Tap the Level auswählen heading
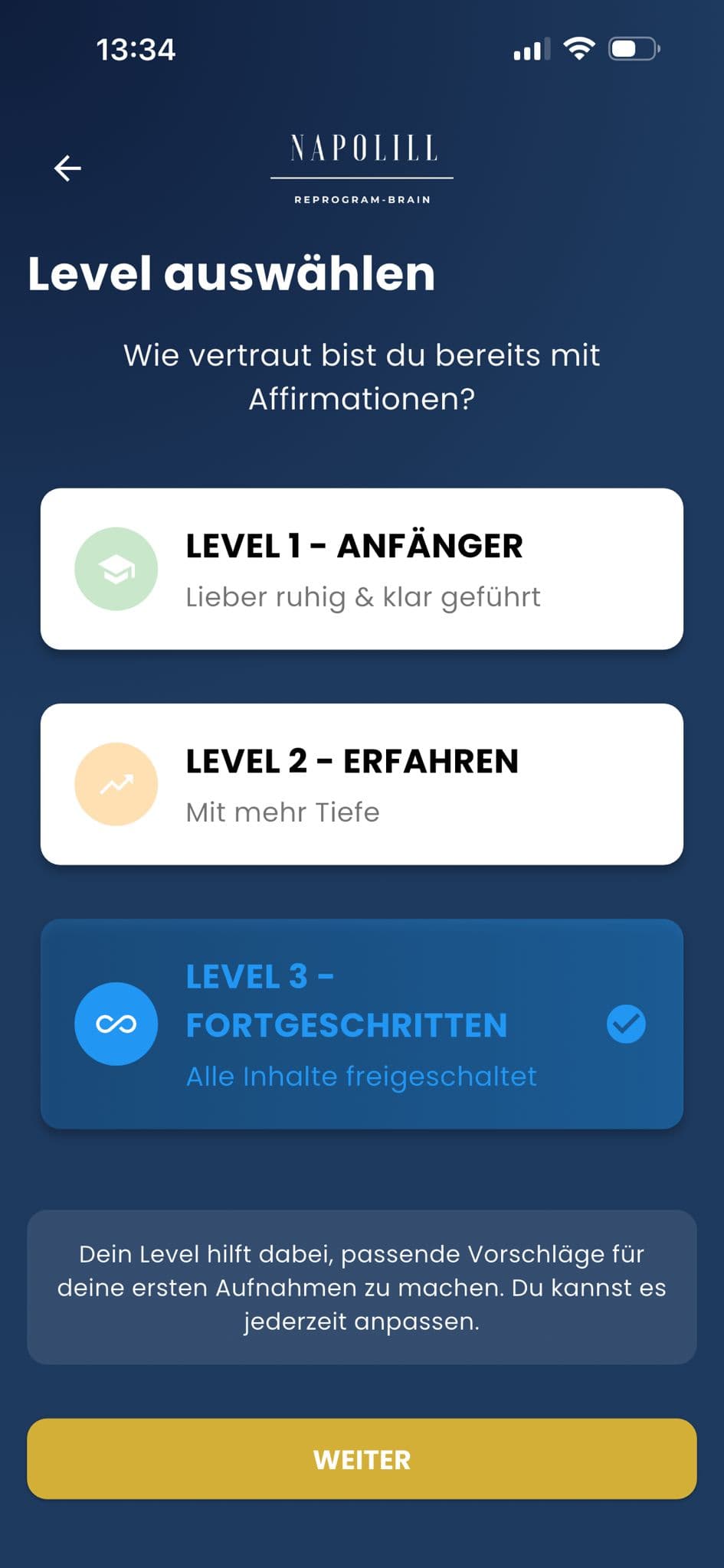Screen dimensions: 724x1568 [230, 274]
